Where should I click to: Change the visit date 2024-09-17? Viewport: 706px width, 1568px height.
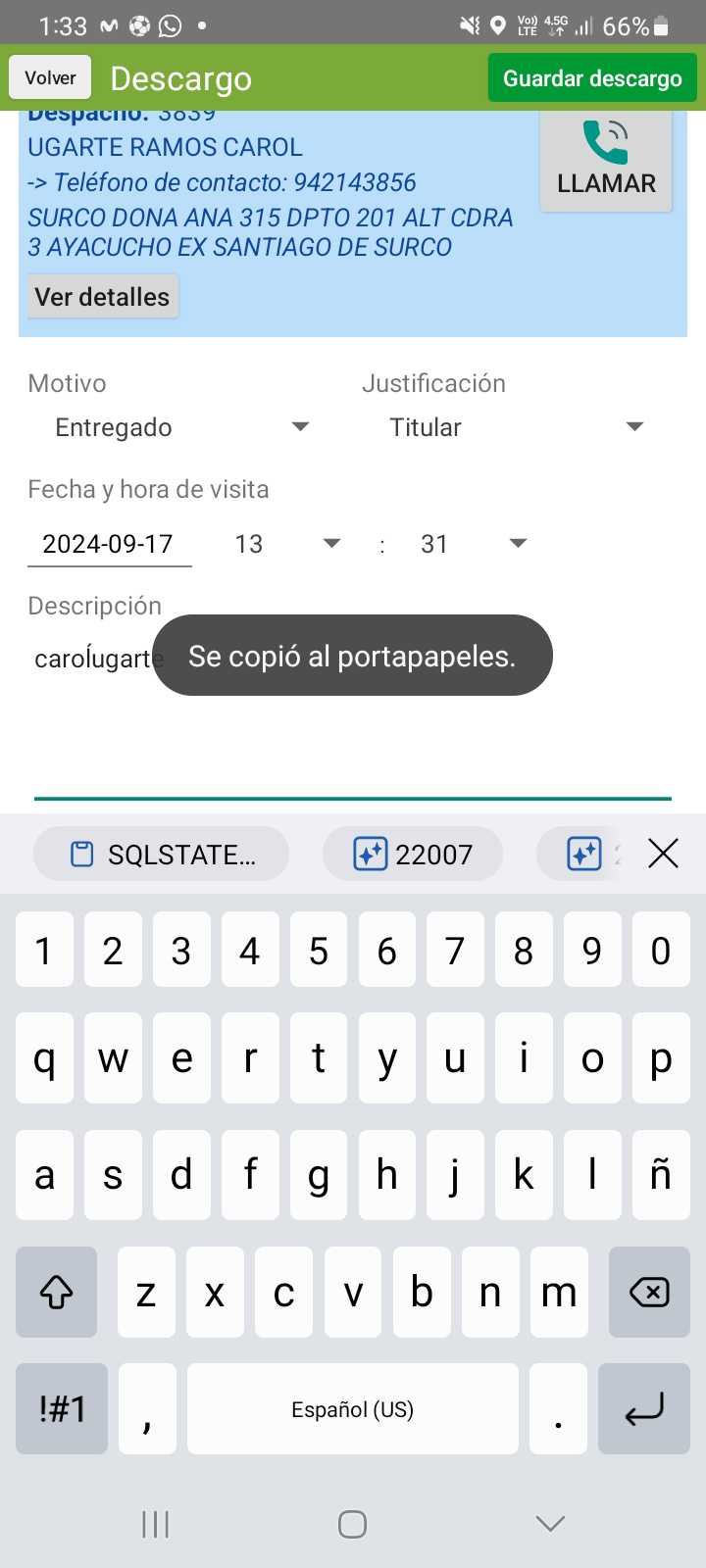[x=109, y=544]
